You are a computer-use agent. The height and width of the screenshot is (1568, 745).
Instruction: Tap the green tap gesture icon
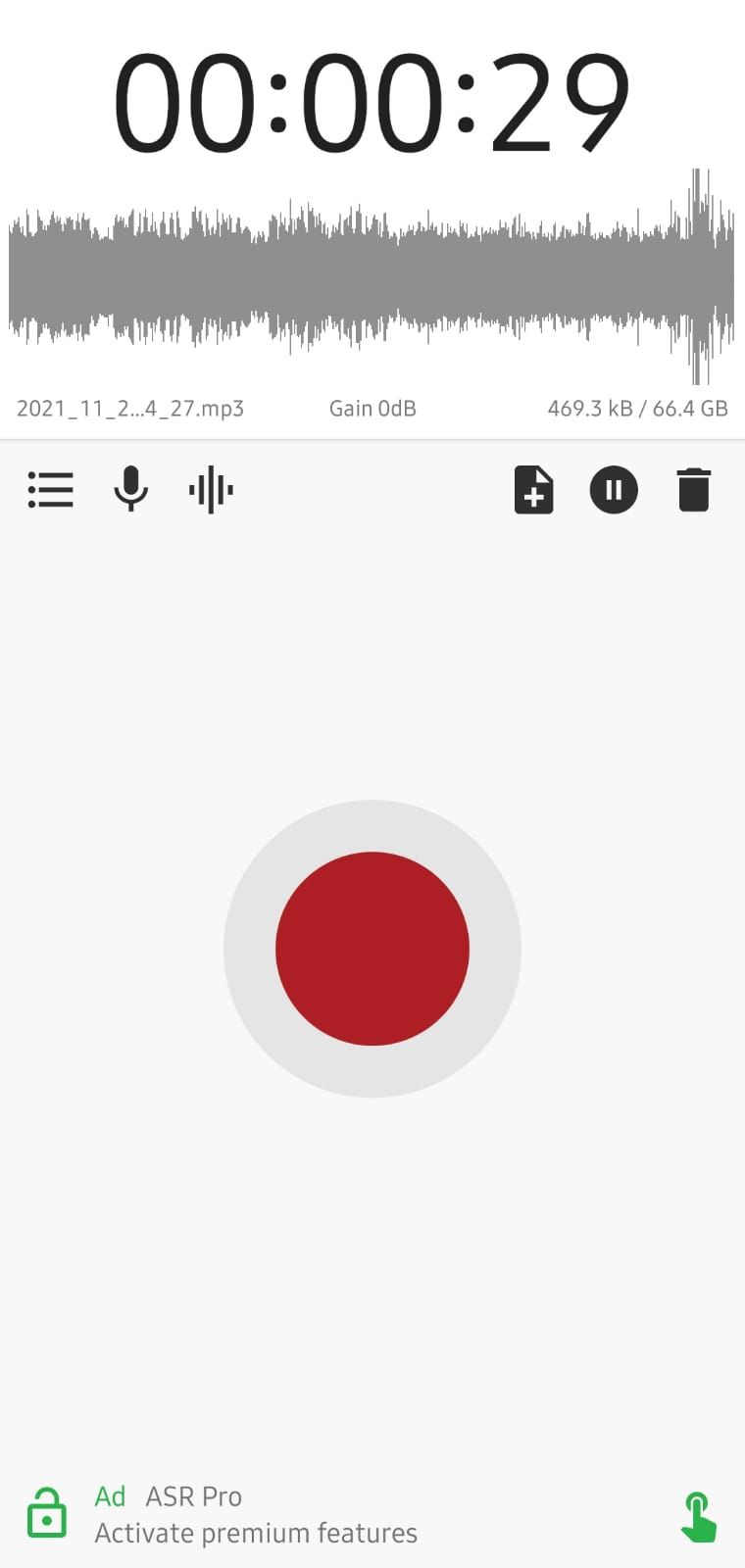click(x=699, y=1514)
